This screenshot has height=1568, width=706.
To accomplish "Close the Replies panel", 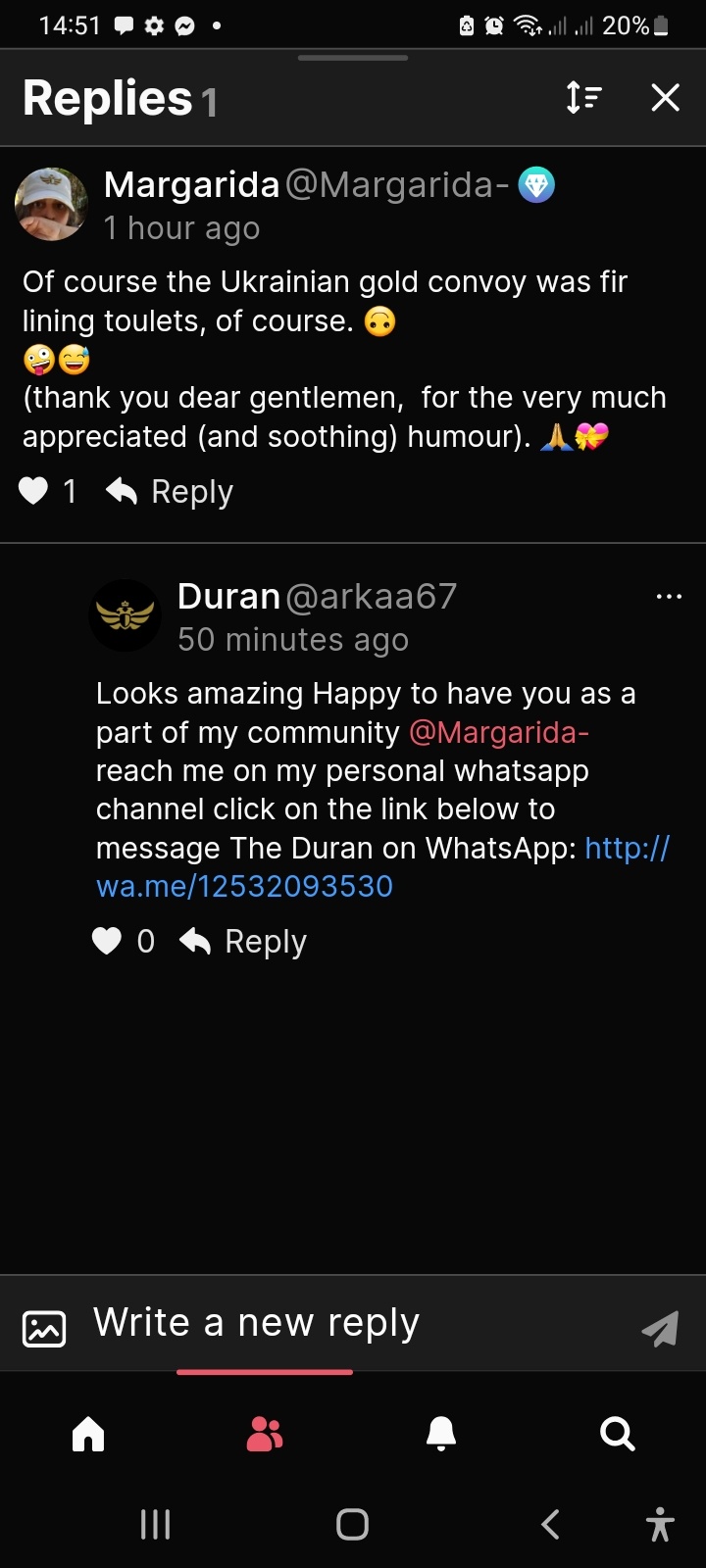I will (x=665, y=97).
